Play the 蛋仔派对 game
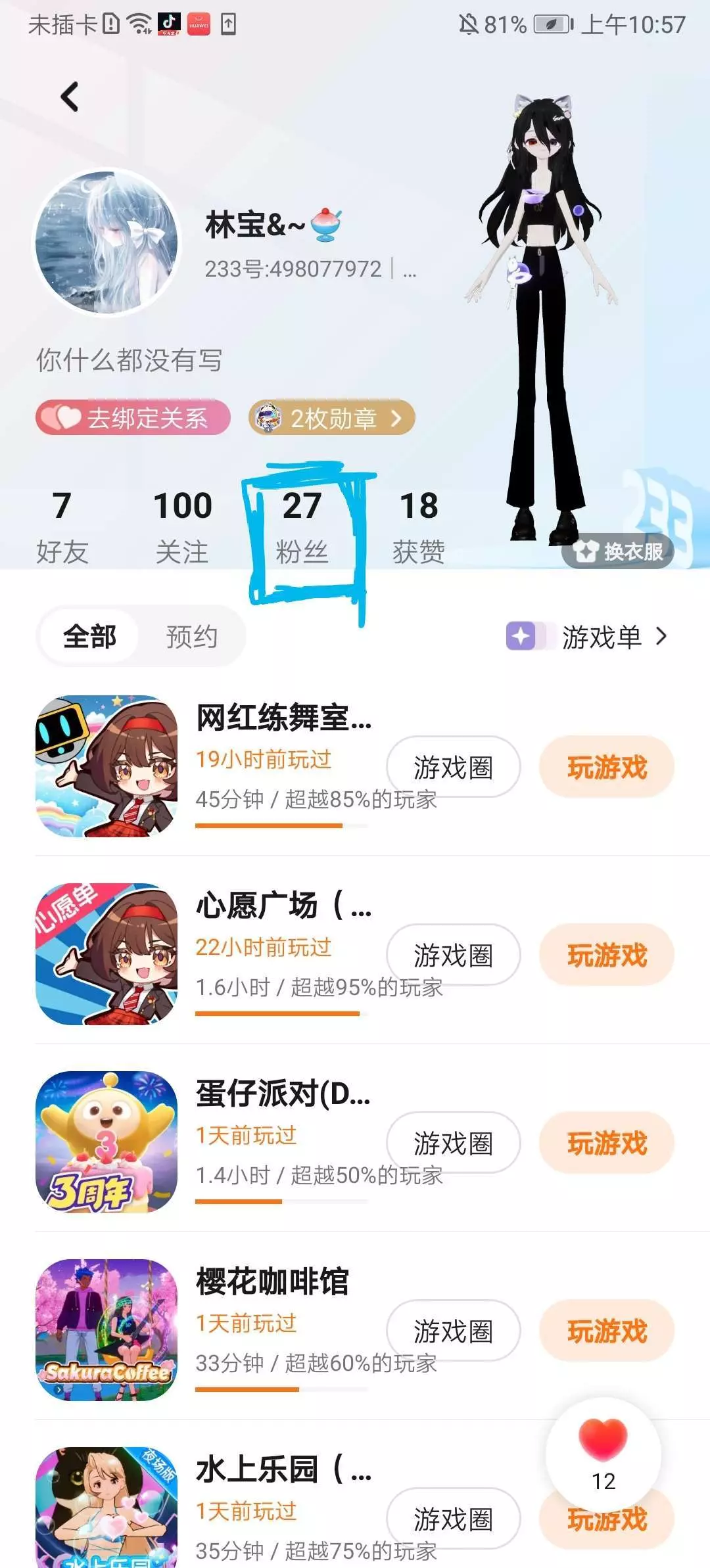Screen dimensions: 710x1568 pos(607,1143)
